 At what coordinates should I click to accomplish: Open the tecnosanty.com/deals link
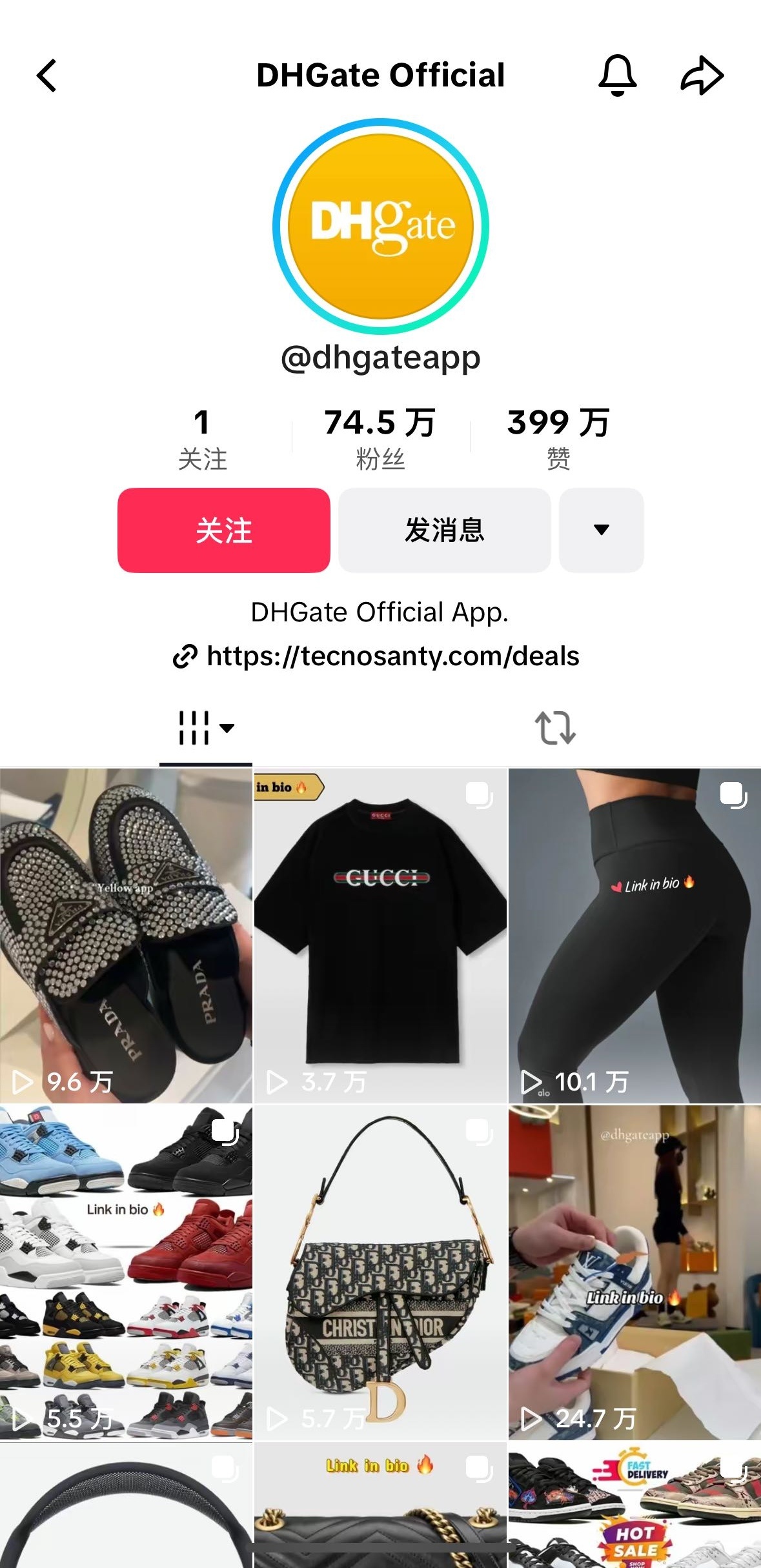(392, 656)
